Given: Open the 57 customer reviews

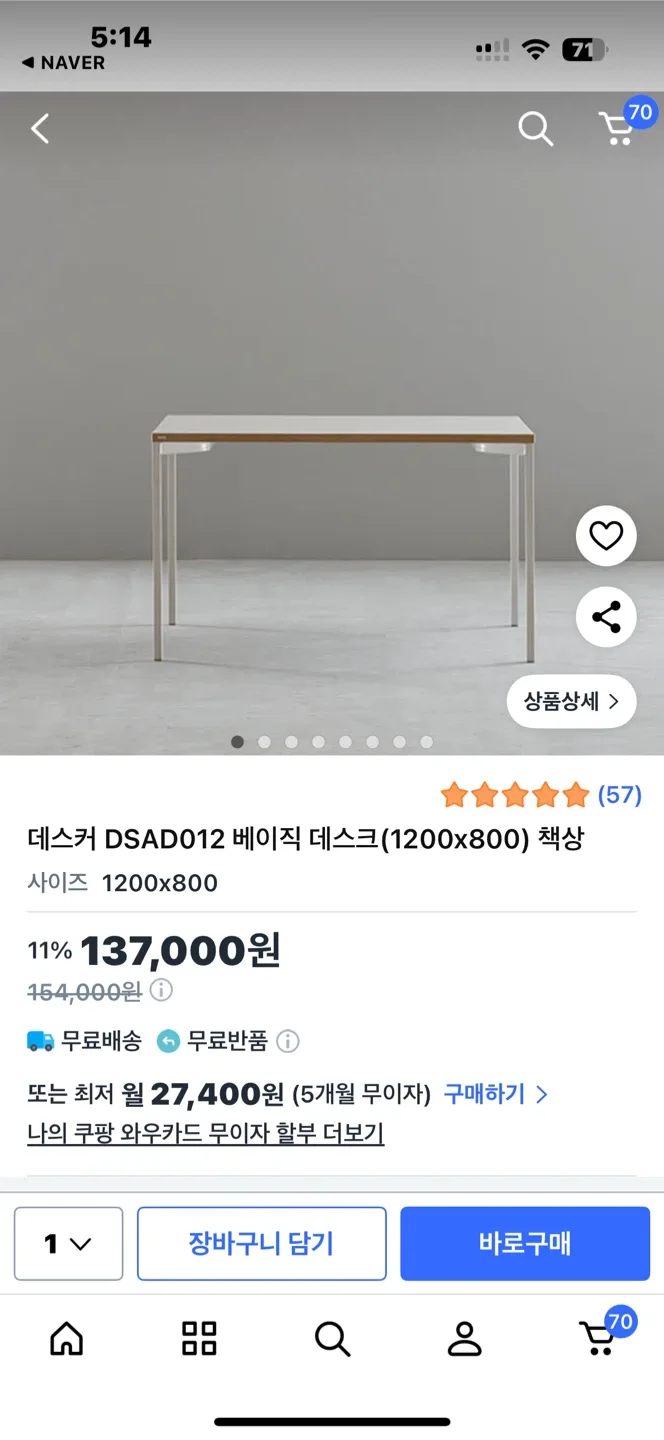Looking at the screenshot, I should click(619, 795).
